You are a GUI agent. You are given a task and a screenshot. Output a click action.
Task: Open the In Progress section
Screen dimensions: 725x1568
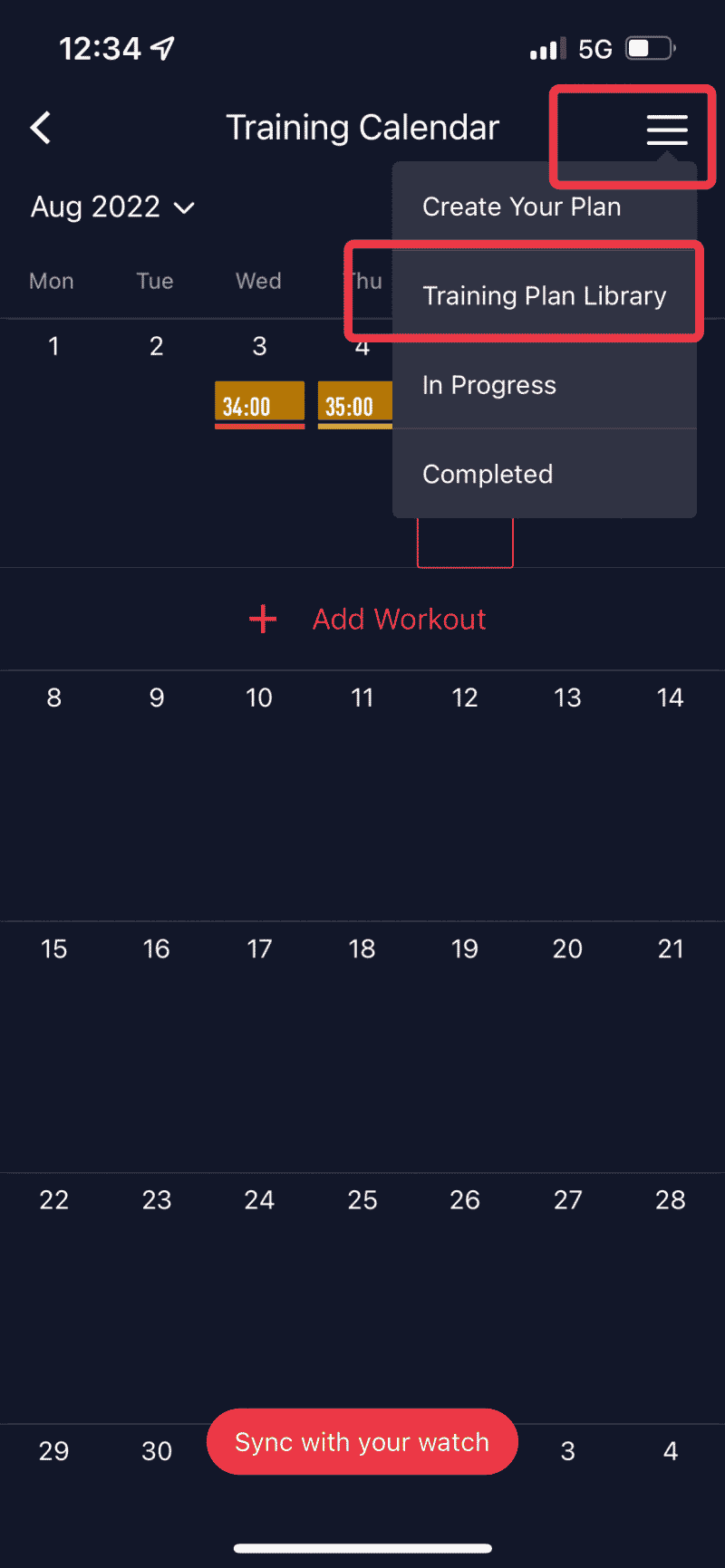pyautogui.click(x=488, y=384)
